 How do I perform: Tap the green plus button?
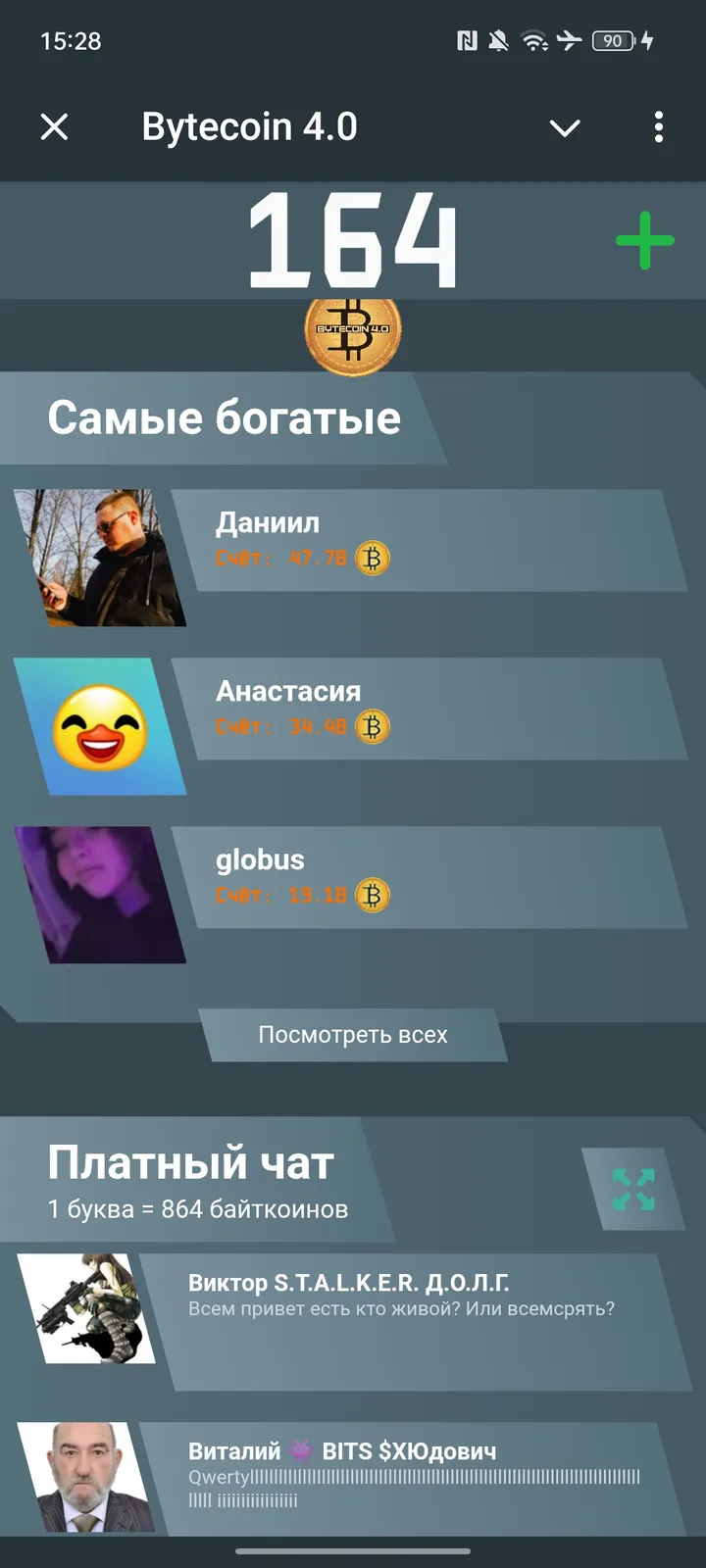(x=644, y=240)
